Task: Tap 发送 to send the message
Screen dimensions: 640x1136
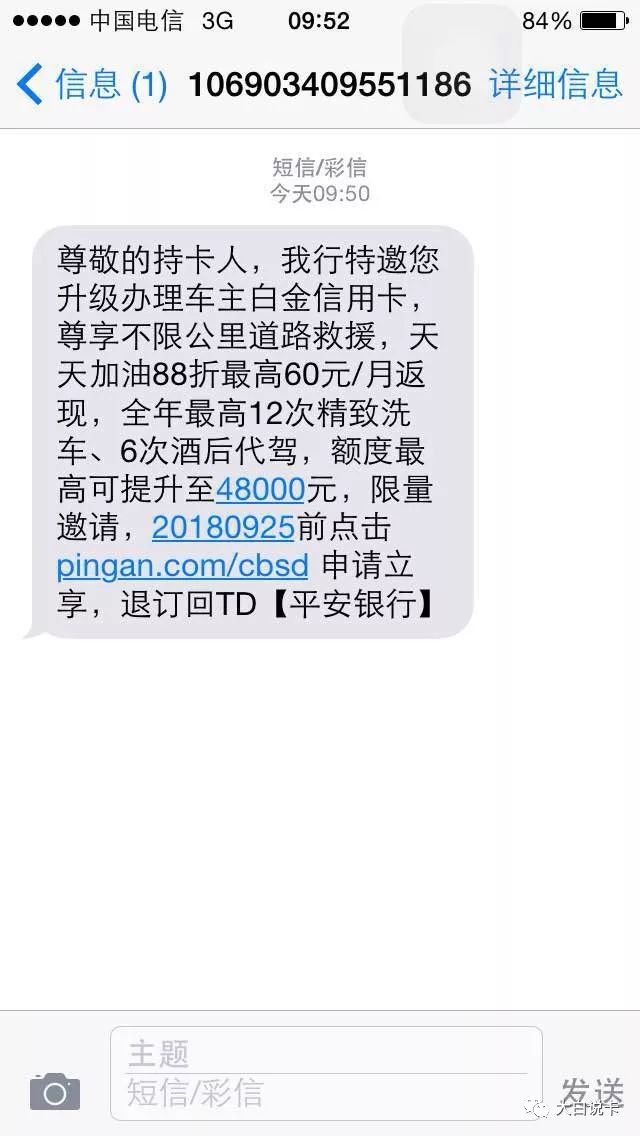Action: pyautogui.click(x=592, y=1091)
